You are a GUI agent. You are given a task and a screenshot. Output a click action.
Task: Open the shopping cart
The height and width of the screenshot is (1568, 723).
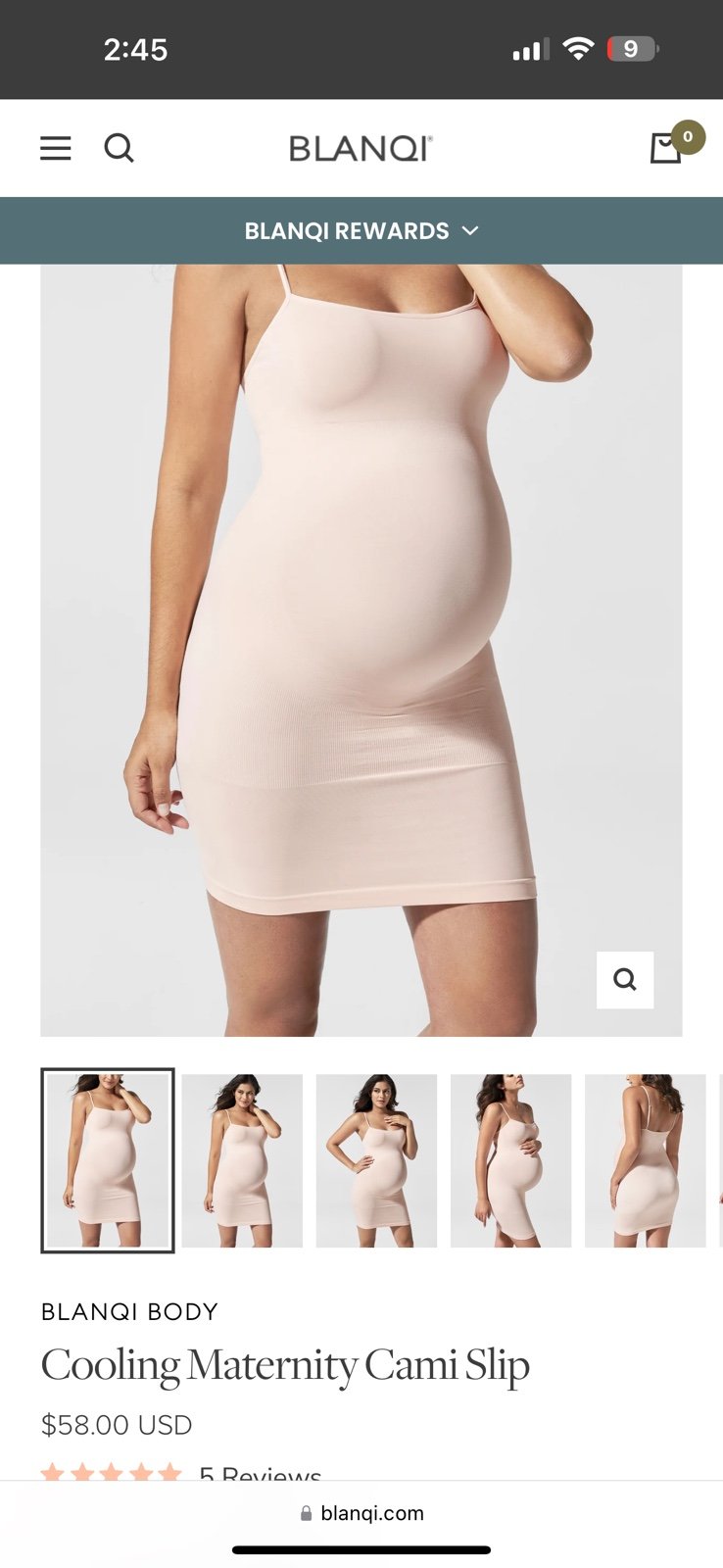click(x=667, y=147)
